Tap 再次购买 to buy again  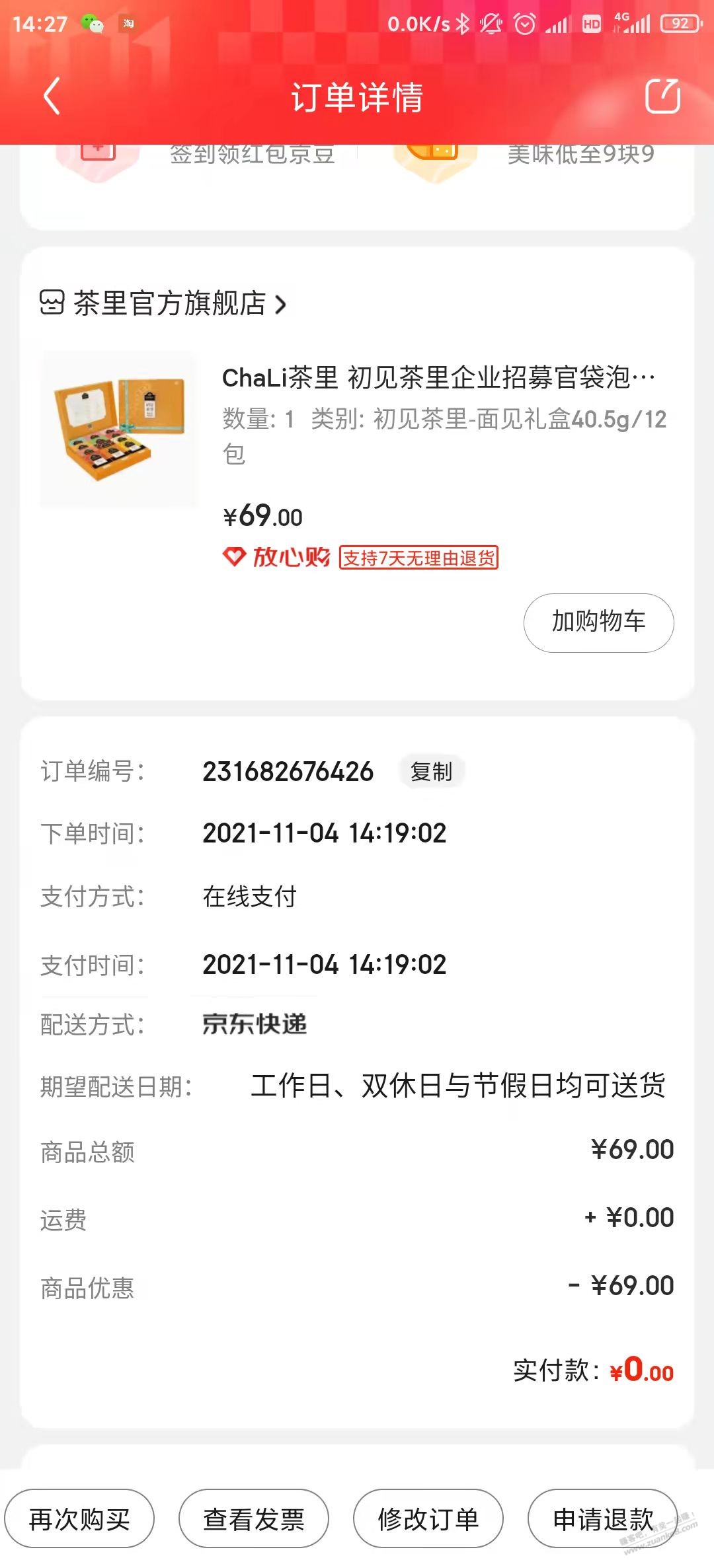click(79, 1519)
